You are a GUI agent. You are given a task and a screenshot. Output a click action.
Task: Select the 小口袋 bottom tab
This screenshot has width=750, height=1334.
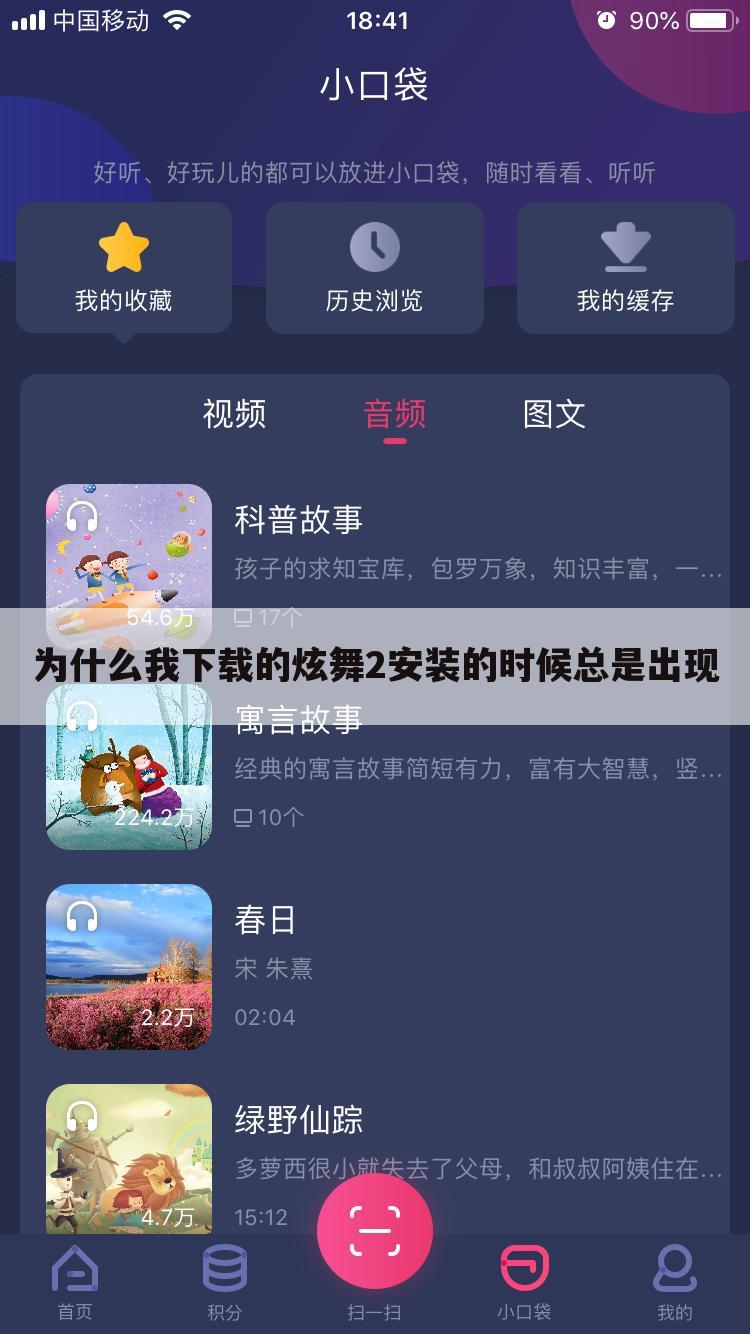pos(524,1283)
